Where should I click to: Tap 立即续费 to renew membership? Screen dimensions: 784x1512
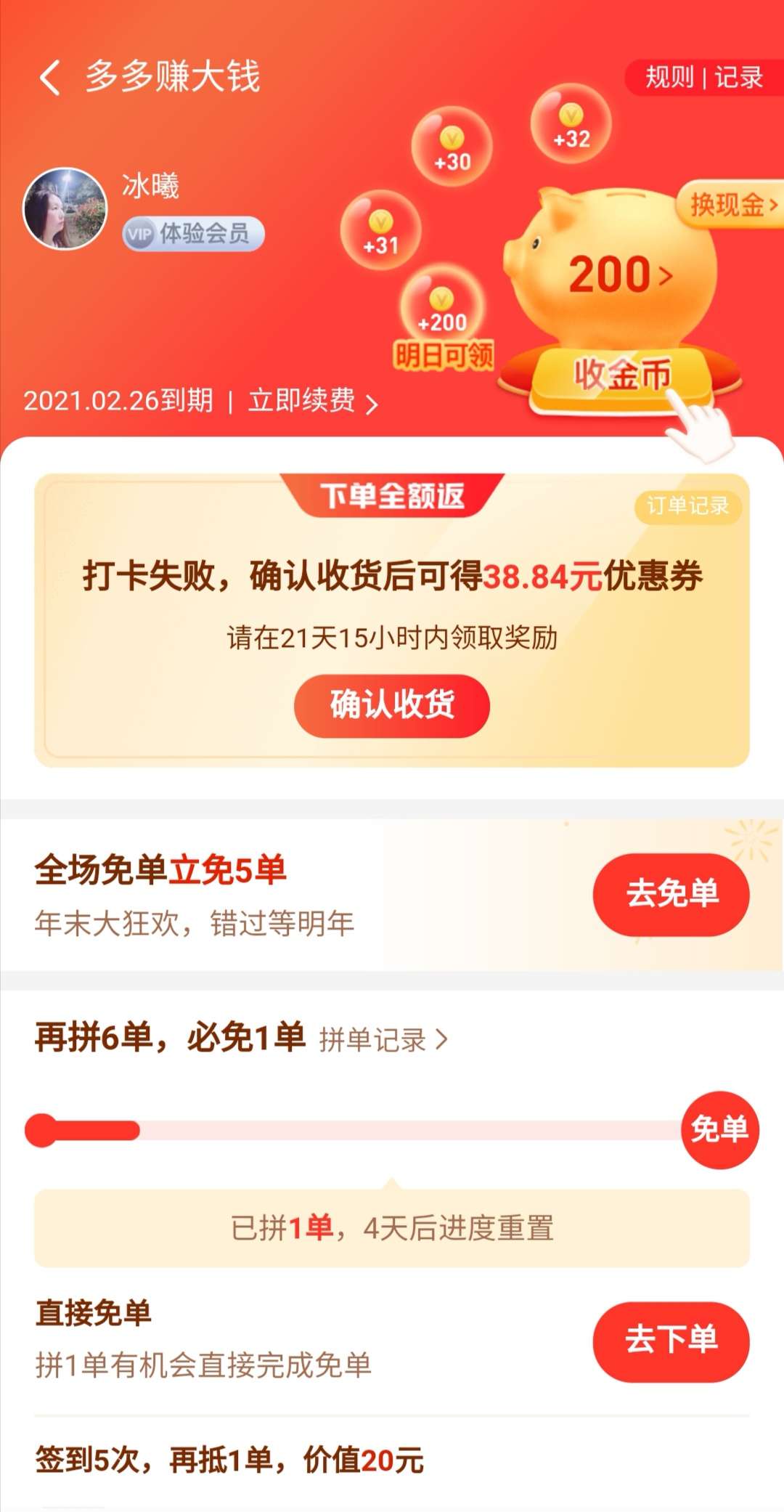click(313, 401)
